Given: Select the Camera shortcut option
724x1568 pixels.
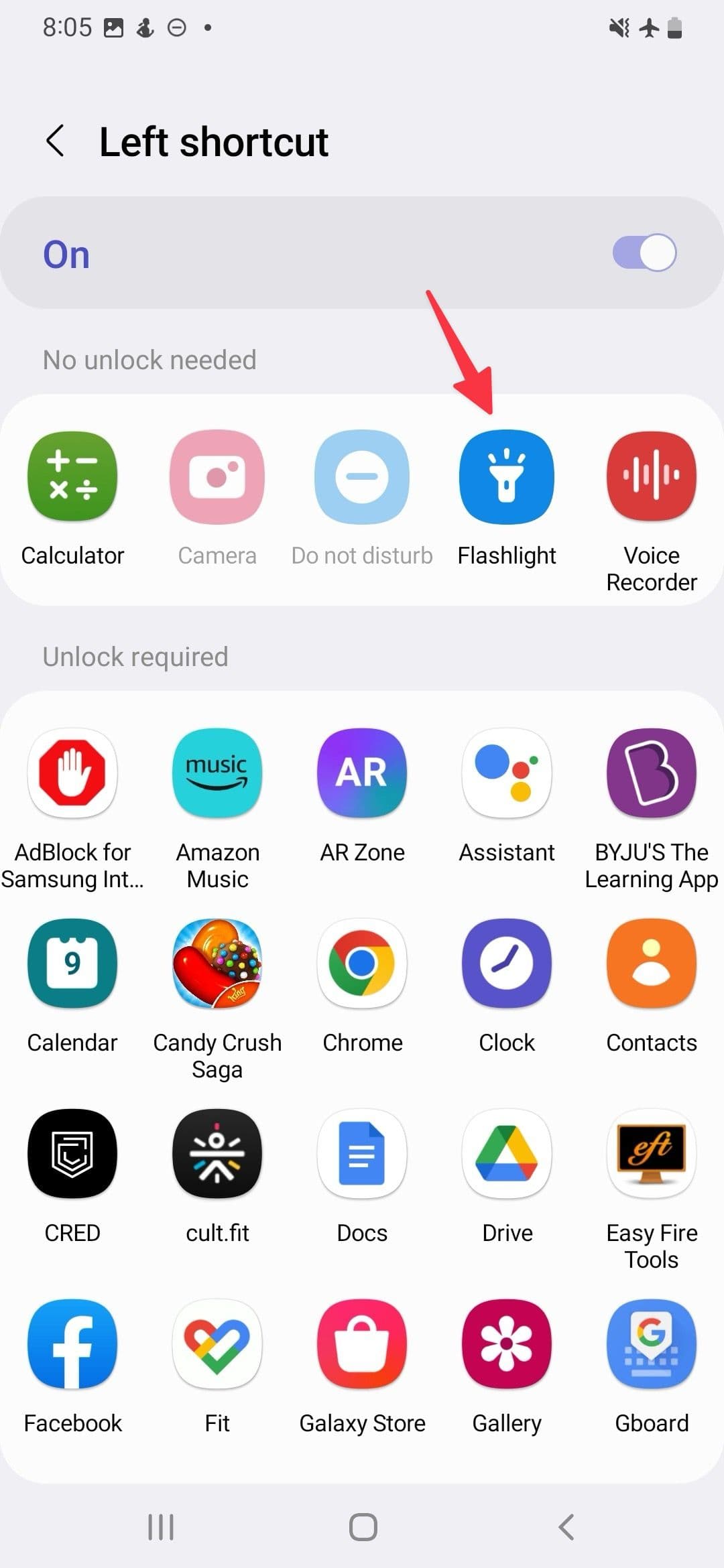Looking at the screenshot, I should click(x=217, y=477).
